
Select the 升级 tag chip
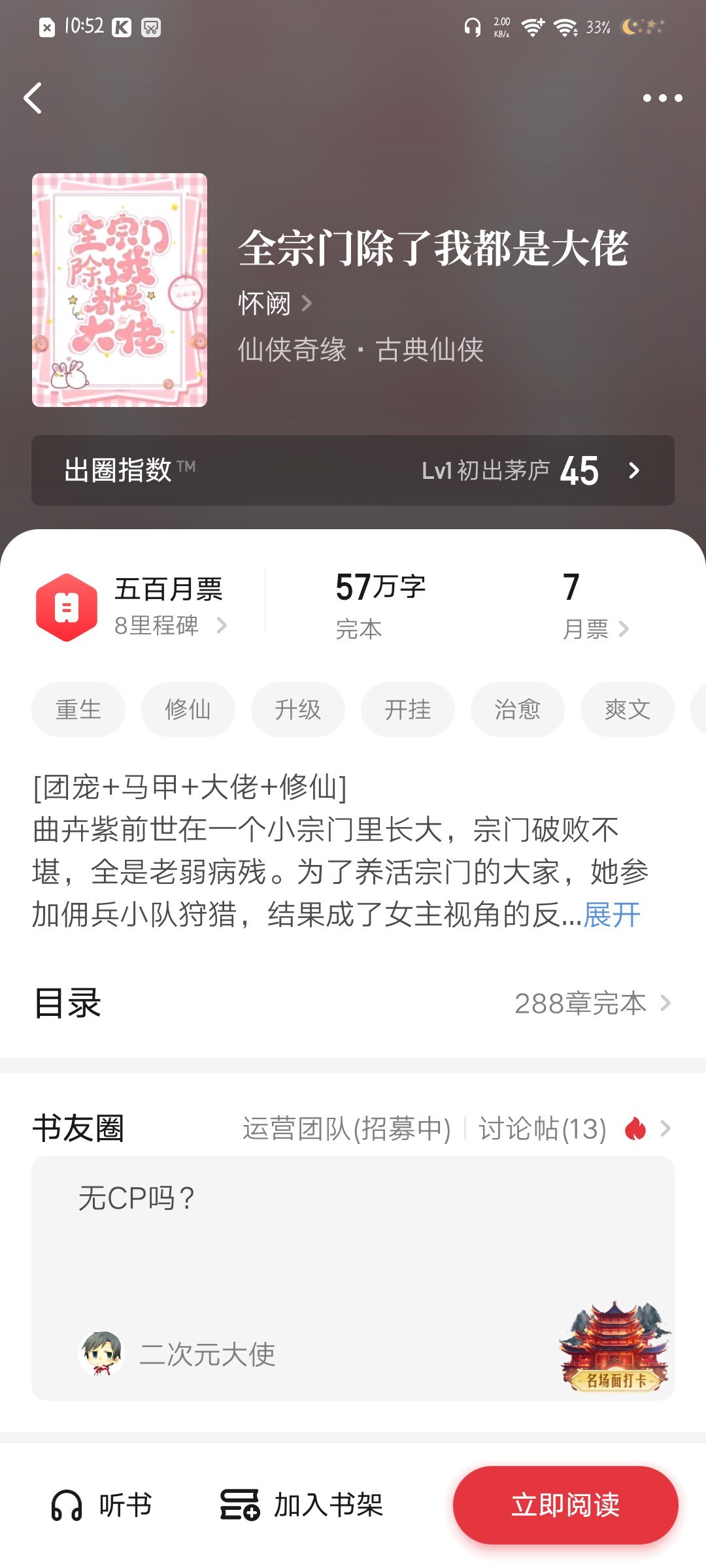(x=298, y=710)
